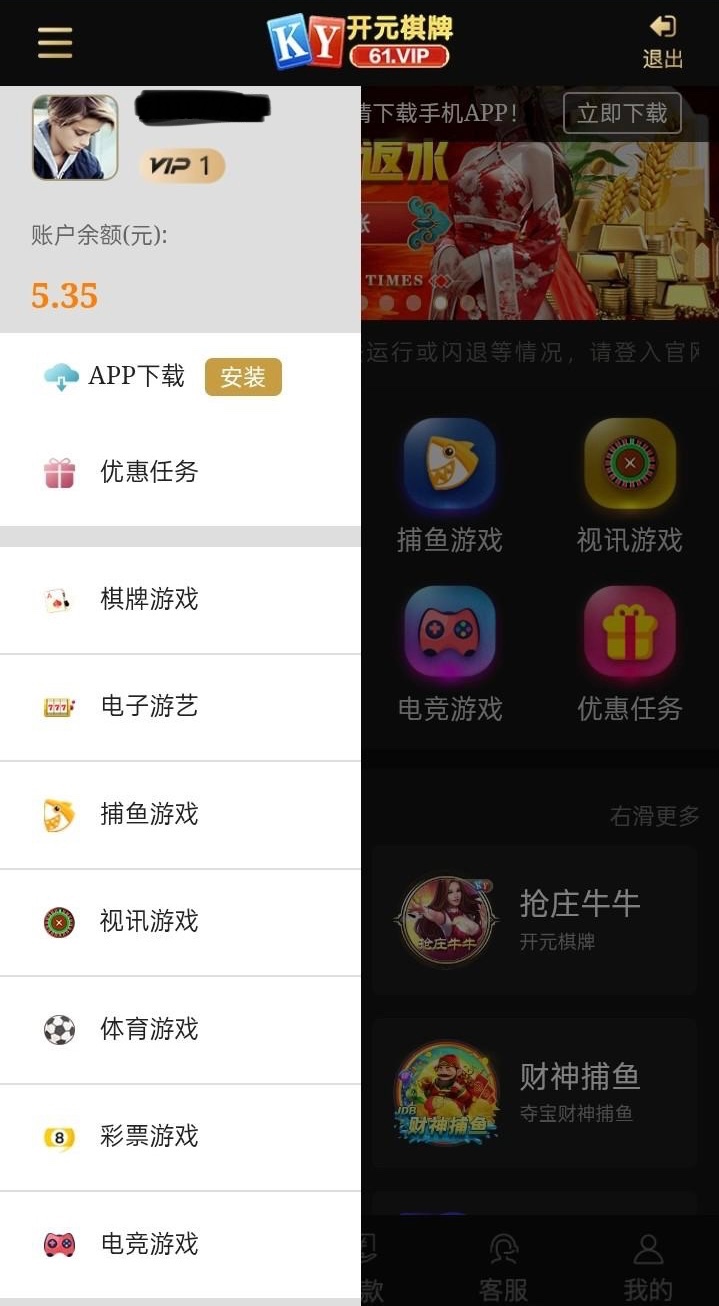Switch to the 客服 support tab
Viewport: 719px width, 1306px height.
(503, 1267)
